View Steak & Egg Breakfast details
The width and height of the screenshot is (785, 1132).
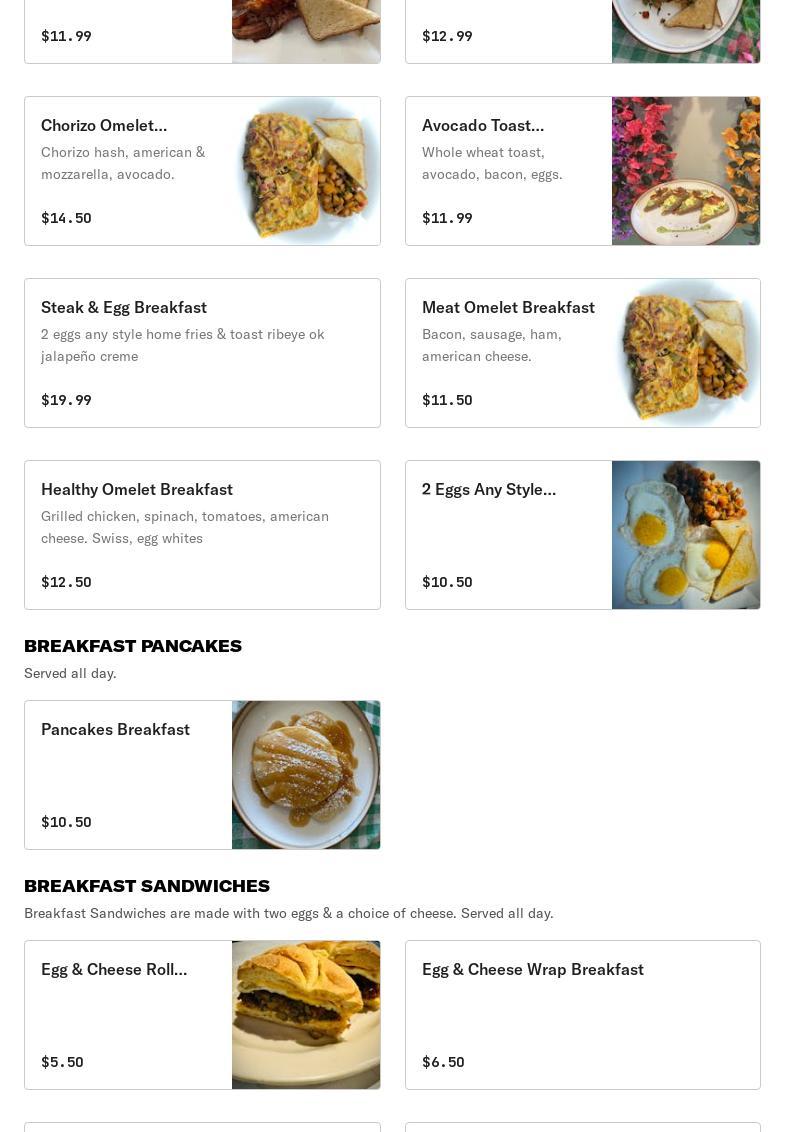(x=202, y=353)
